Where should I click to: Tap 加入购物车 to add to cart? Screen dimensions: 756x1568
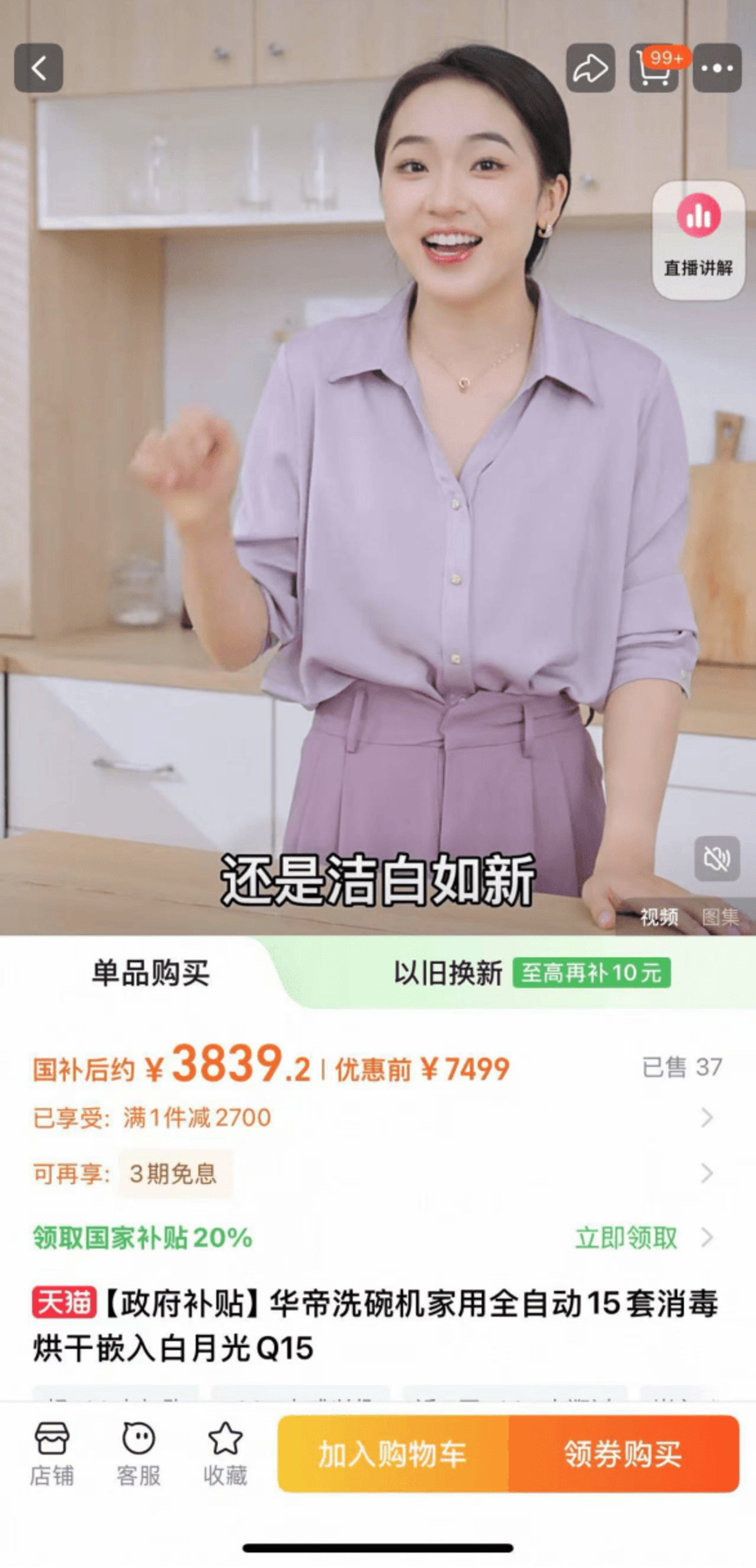tap(393, 1453)
